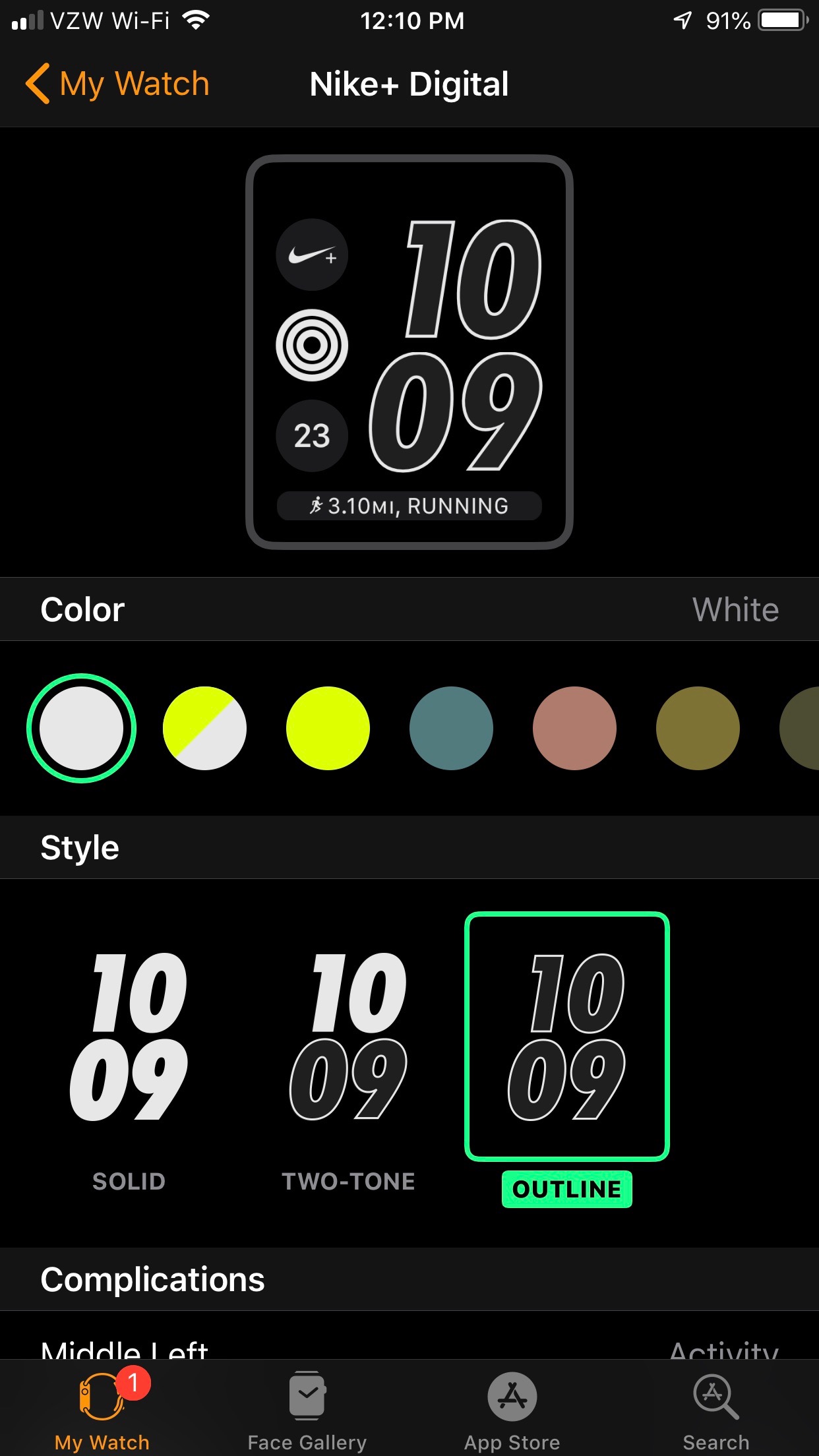The image size is (819, 1456).
Task: Open the Middle Left complication row
Action: coord(409,1345)
